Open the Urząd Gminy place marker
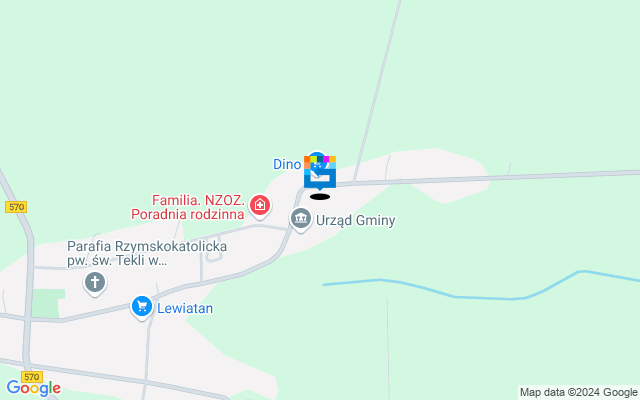 coord(299,218)
